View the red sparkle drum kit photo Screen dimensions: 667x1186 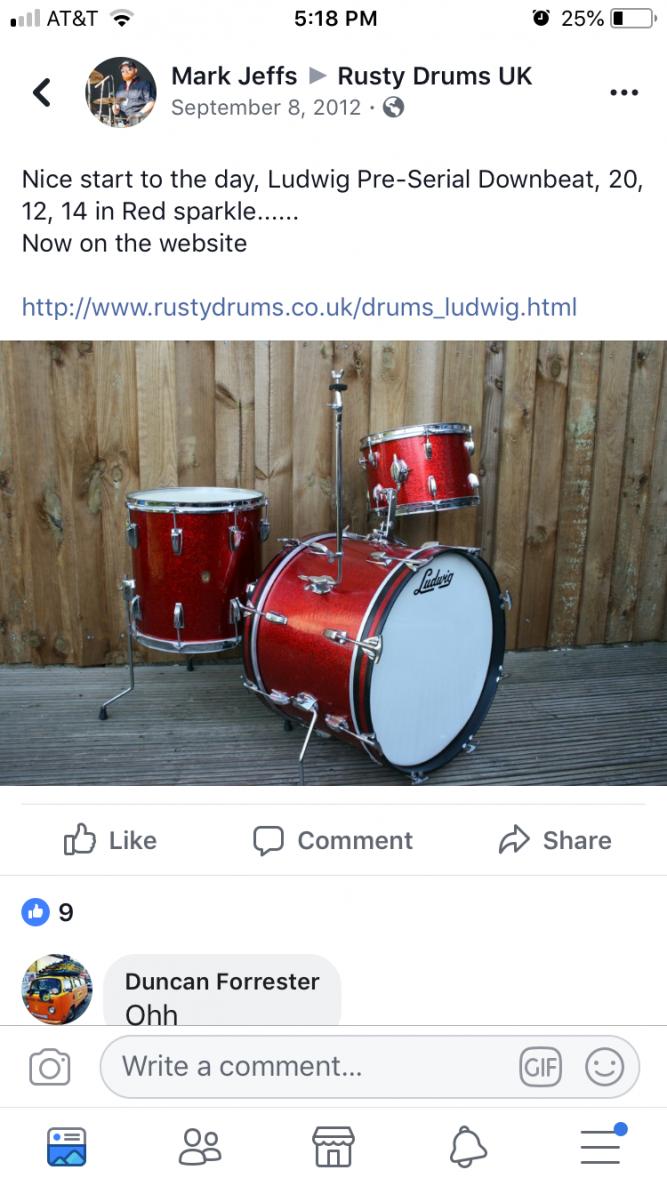coord(334,563)
